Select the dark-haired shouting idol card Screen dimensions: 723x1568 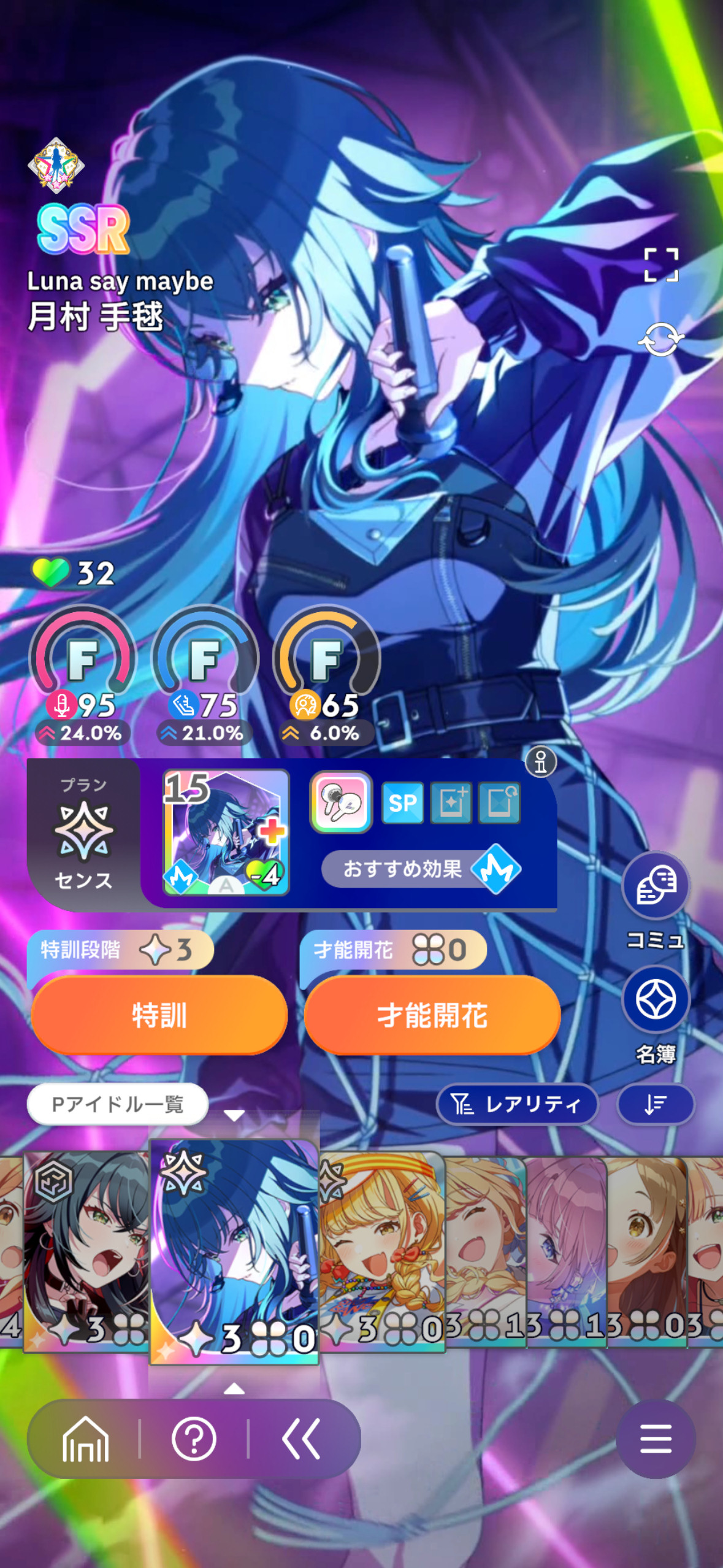pos(86,1251)
